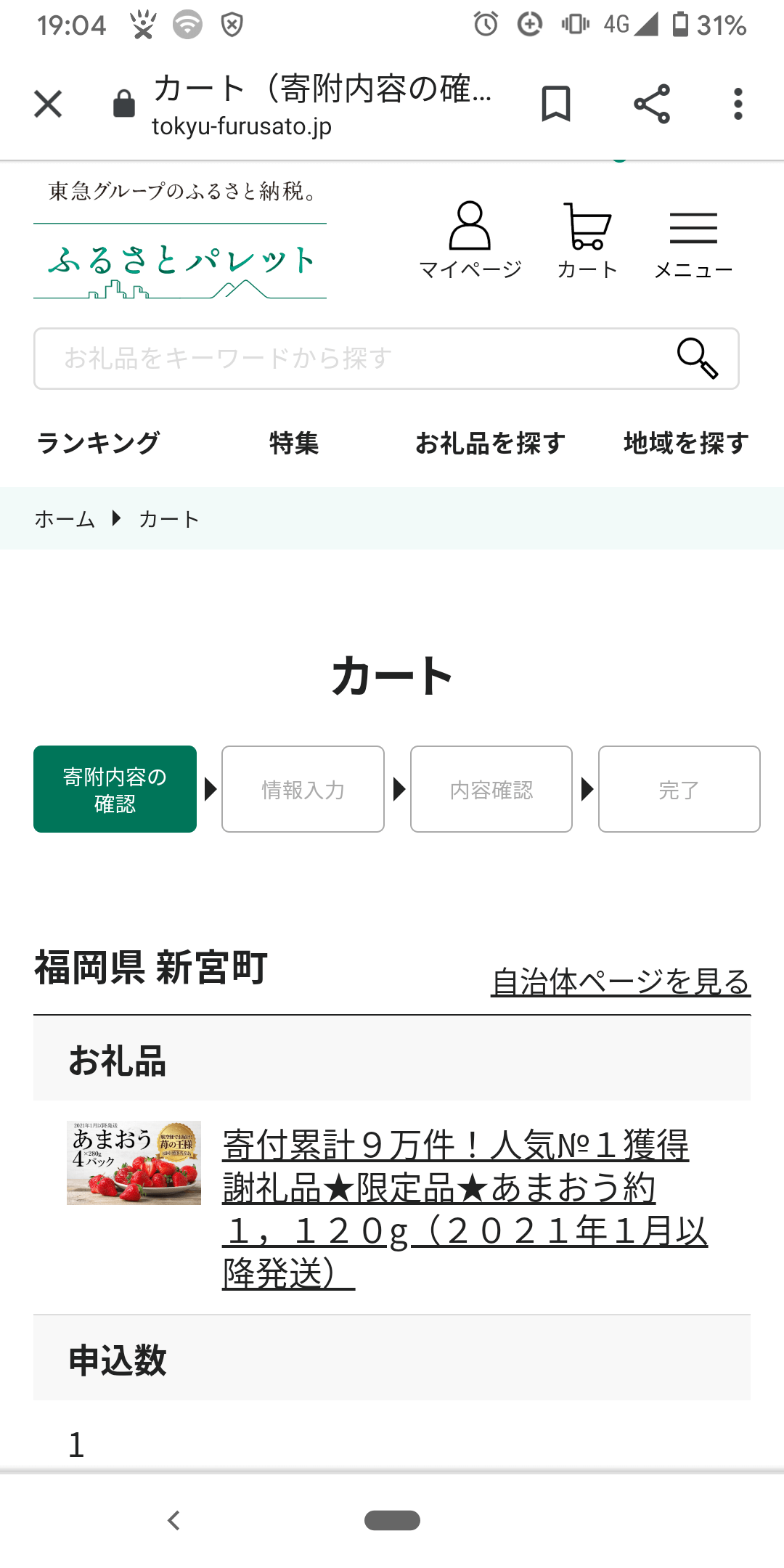Tap the あまおう strawberry product thumbnail
The width and height of the screenshot is (784, 1568).
pos(134,1163)
